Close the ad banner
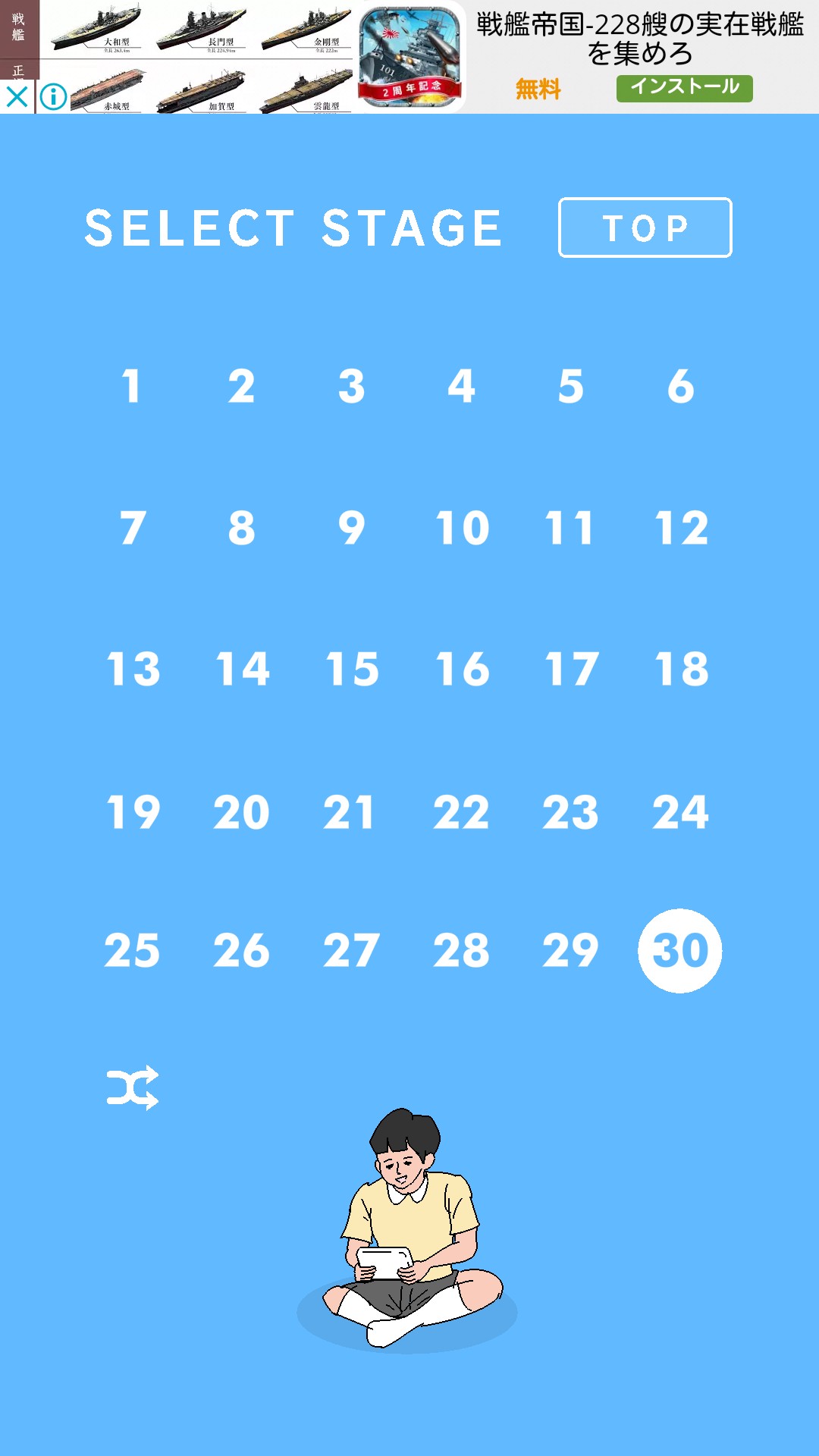This screenshot has height=1456, width=819. coord(17,97)
